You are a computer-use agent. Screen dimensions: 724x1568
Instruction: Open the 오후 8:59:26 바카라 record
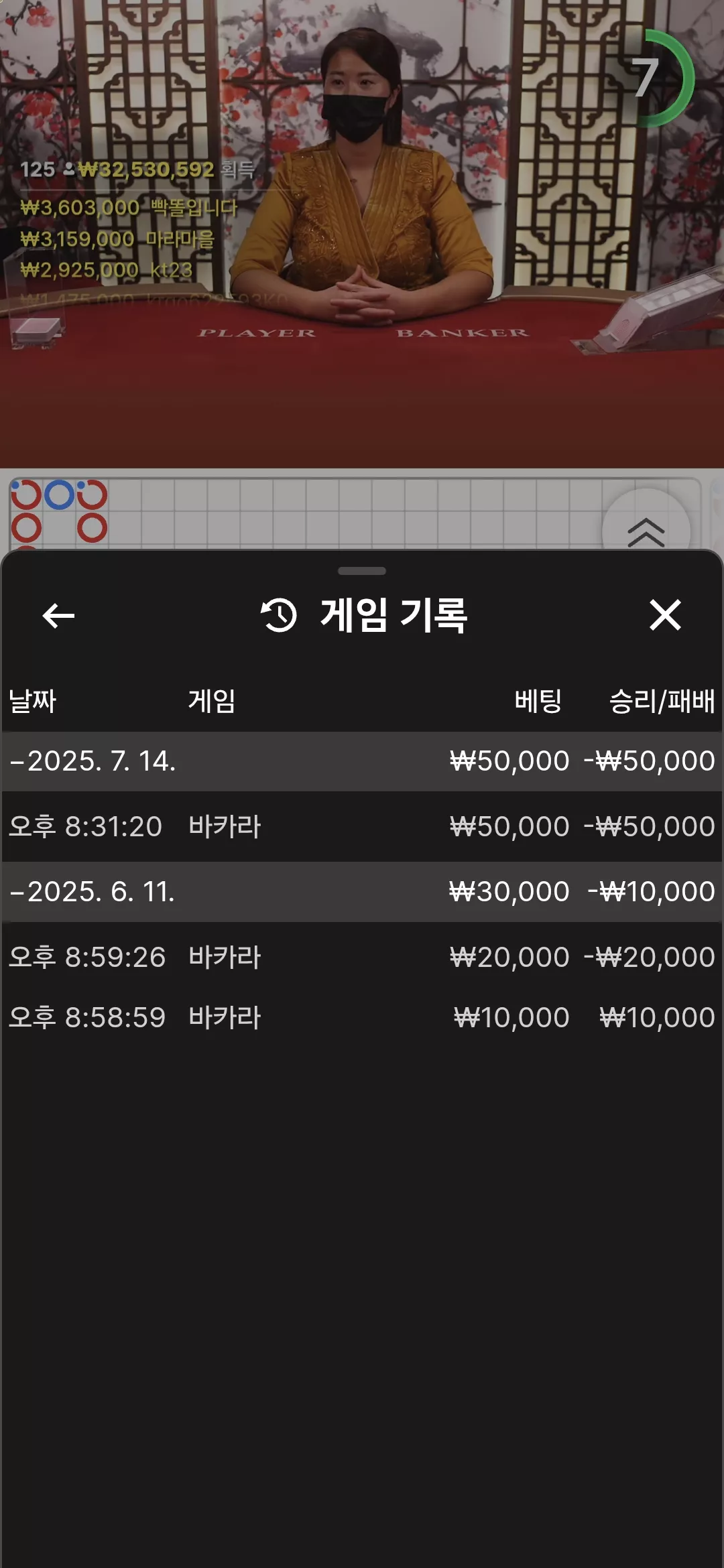point(362,957)
